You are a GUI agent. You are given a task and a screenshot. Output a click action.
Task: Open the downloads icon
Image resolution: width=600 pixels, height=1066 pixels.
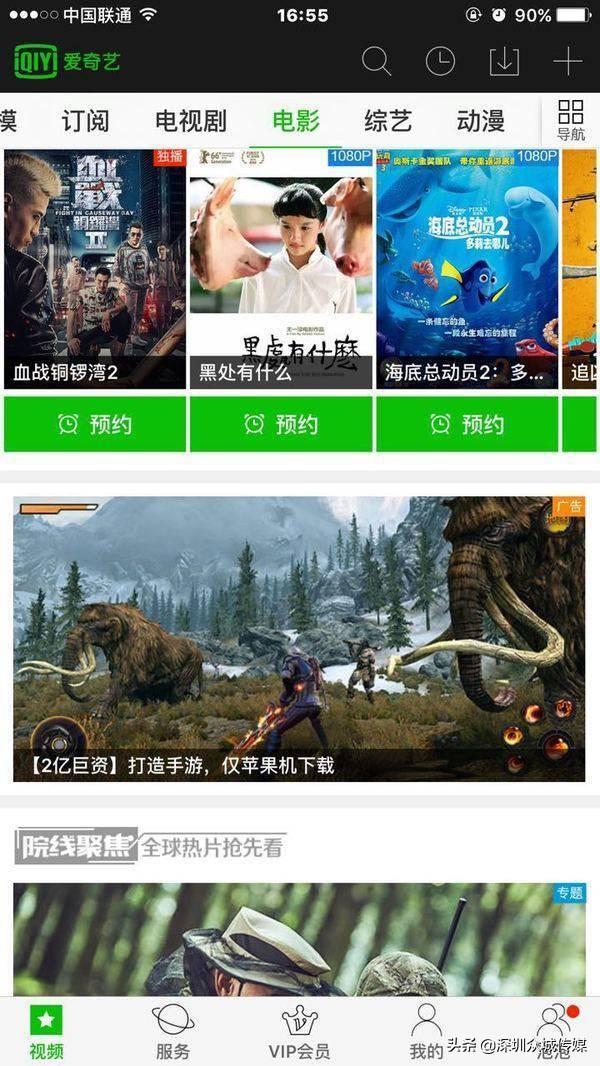504,61
